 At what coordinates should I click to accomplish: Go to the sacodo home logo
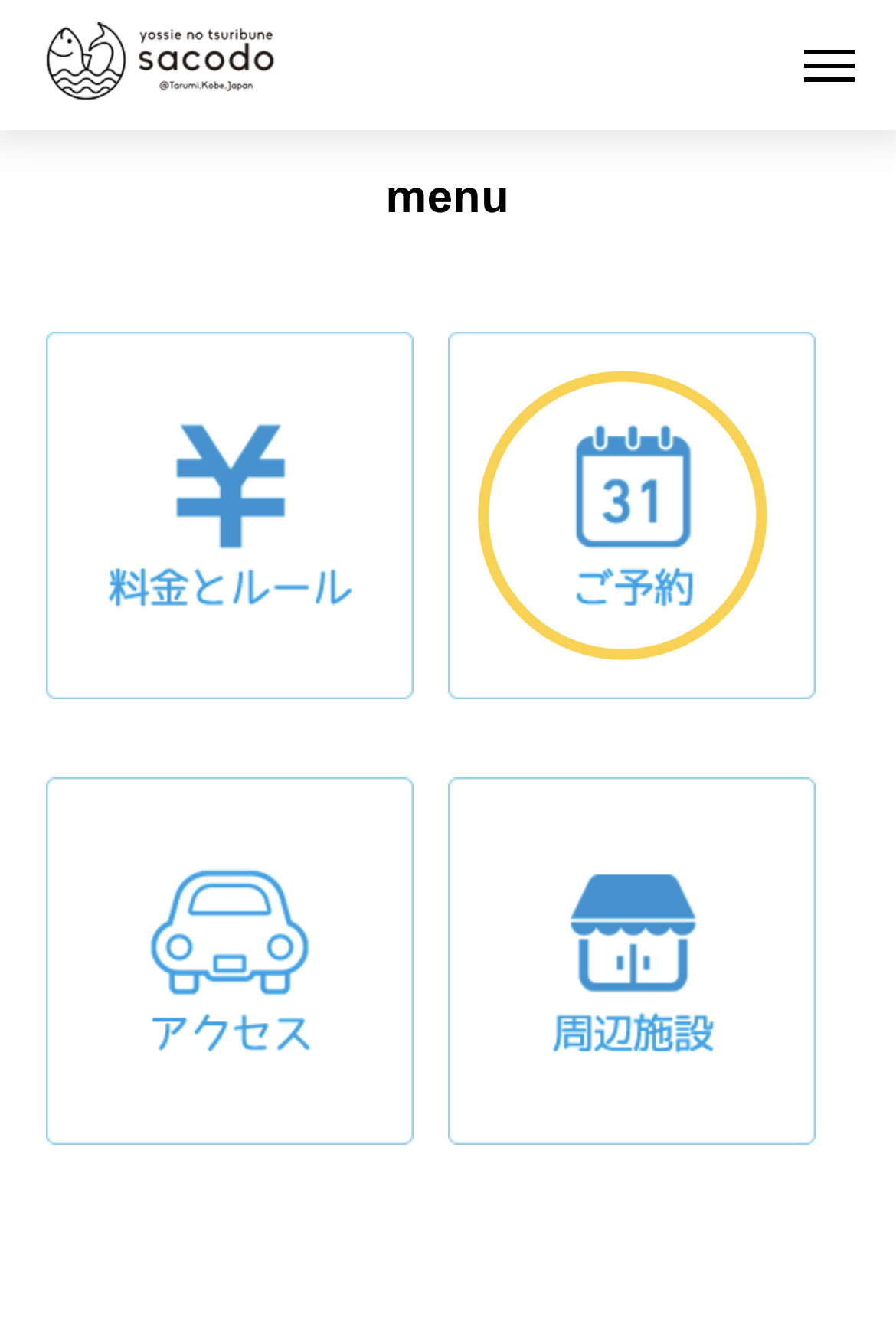[x=161, y=61]
